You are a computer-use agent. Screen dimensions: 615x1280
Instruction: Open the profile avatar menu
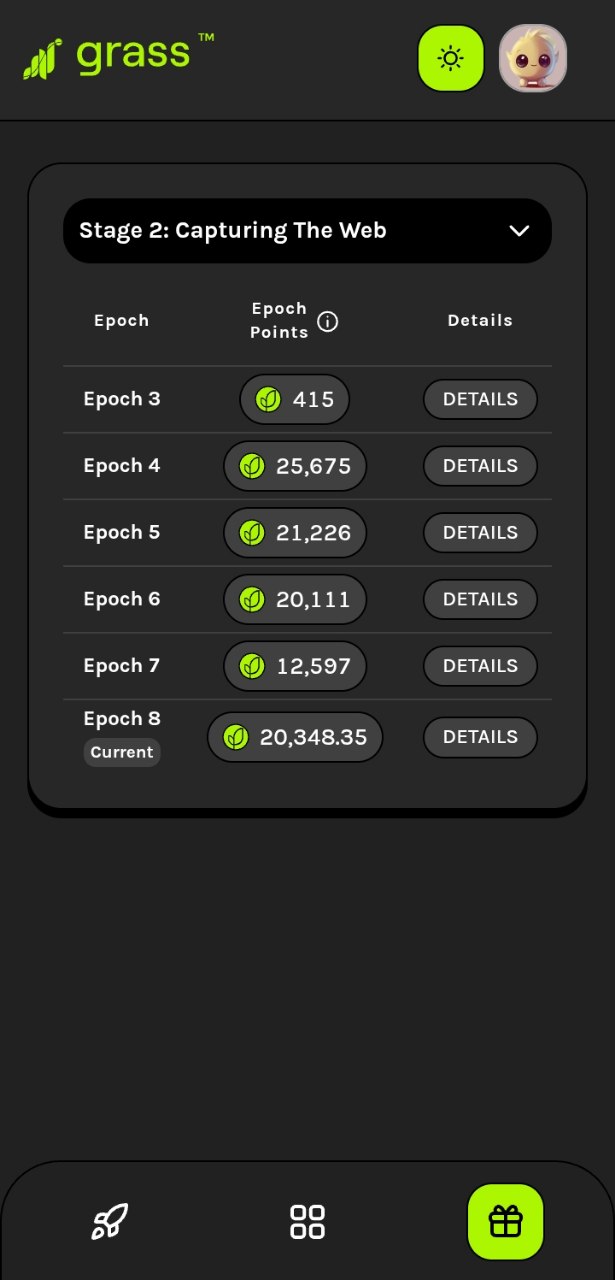(x=533, y=58)
